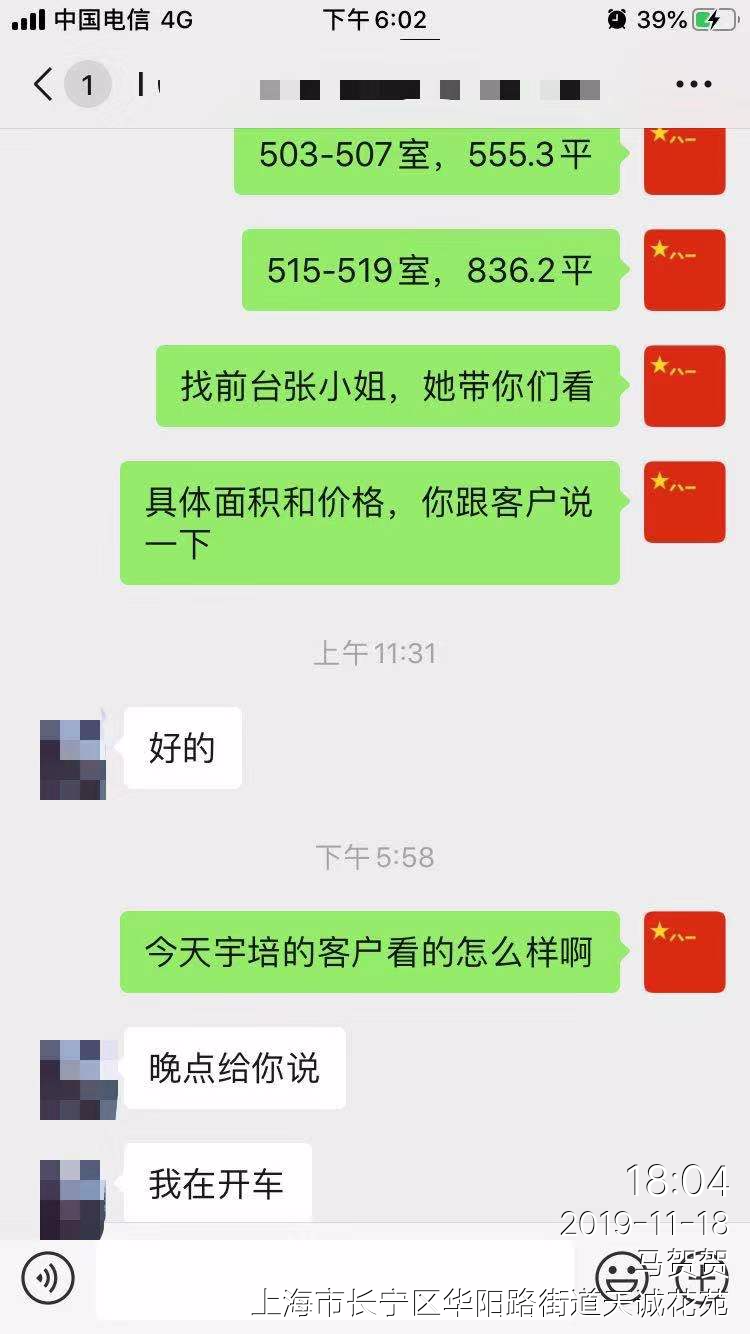Focus the message text field
The image size is (750, 1334).
coord(335,1278)
